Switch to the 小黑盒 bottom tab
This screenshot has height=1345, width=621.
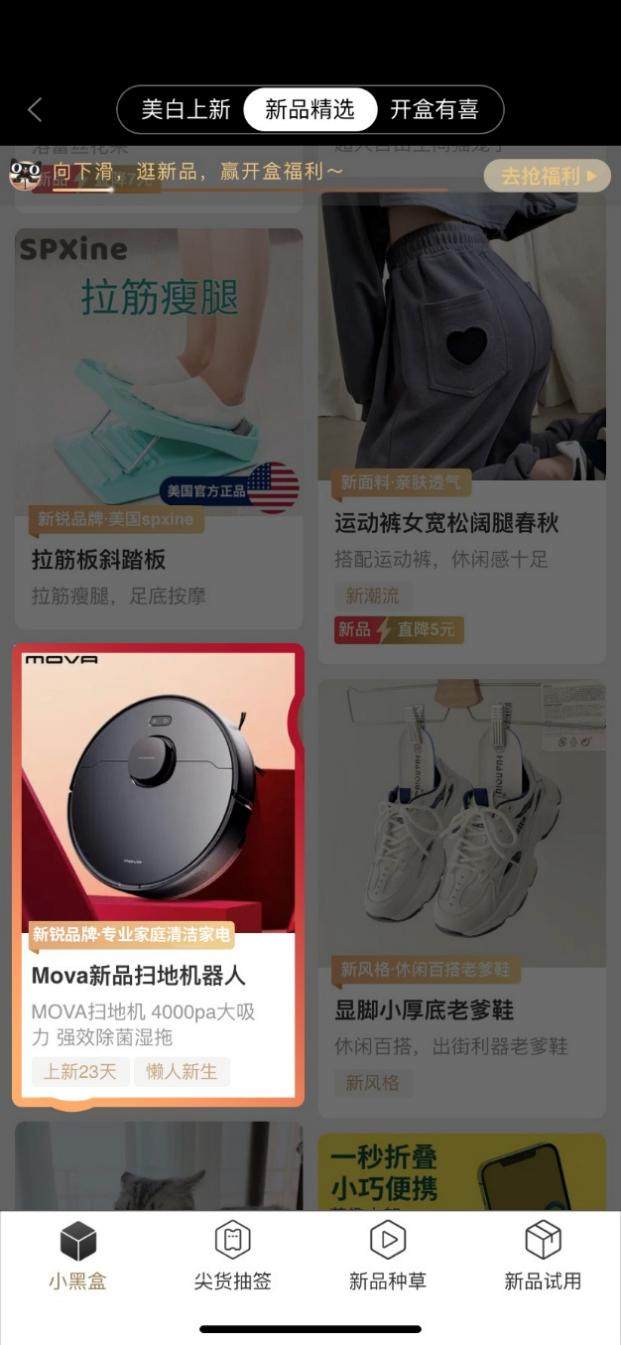[78, 1256]
